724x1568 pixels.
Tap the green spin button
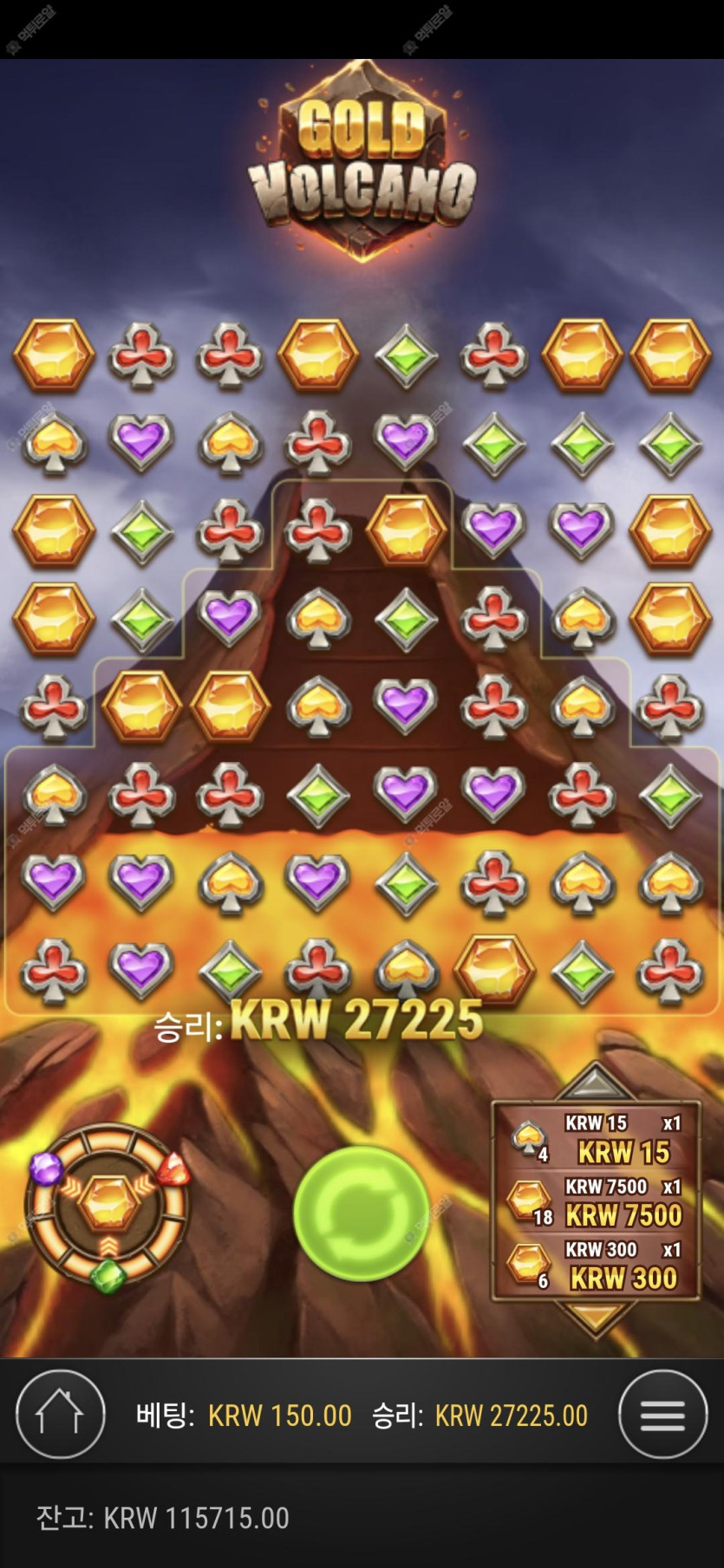[x=362, y=1213]
